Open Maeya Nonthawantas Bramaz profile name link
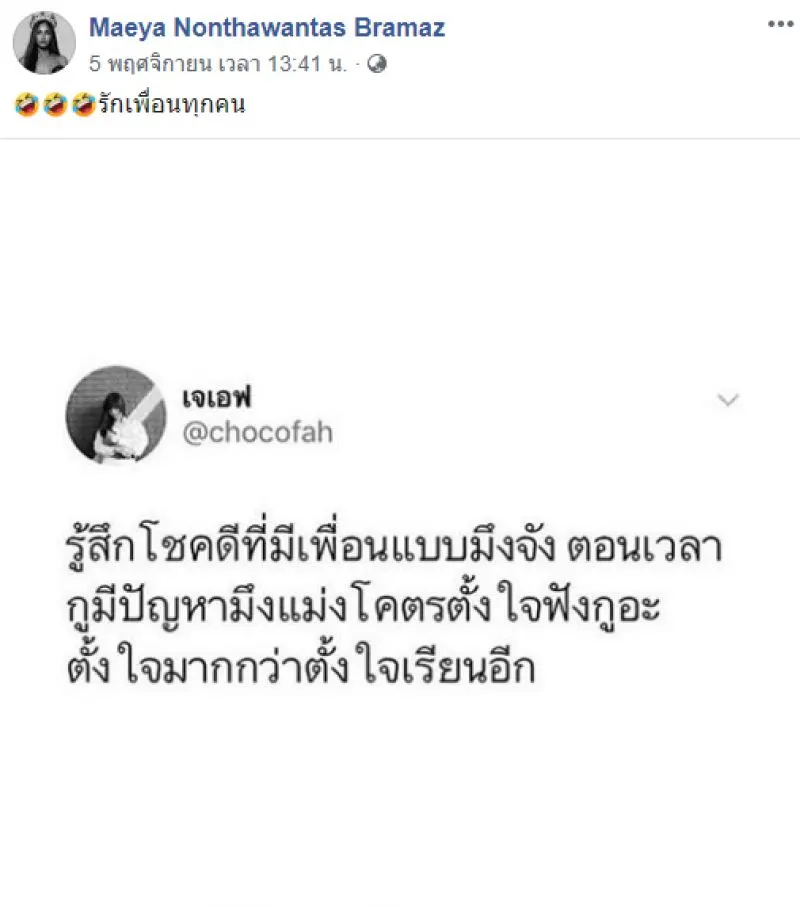 (266, 27)
